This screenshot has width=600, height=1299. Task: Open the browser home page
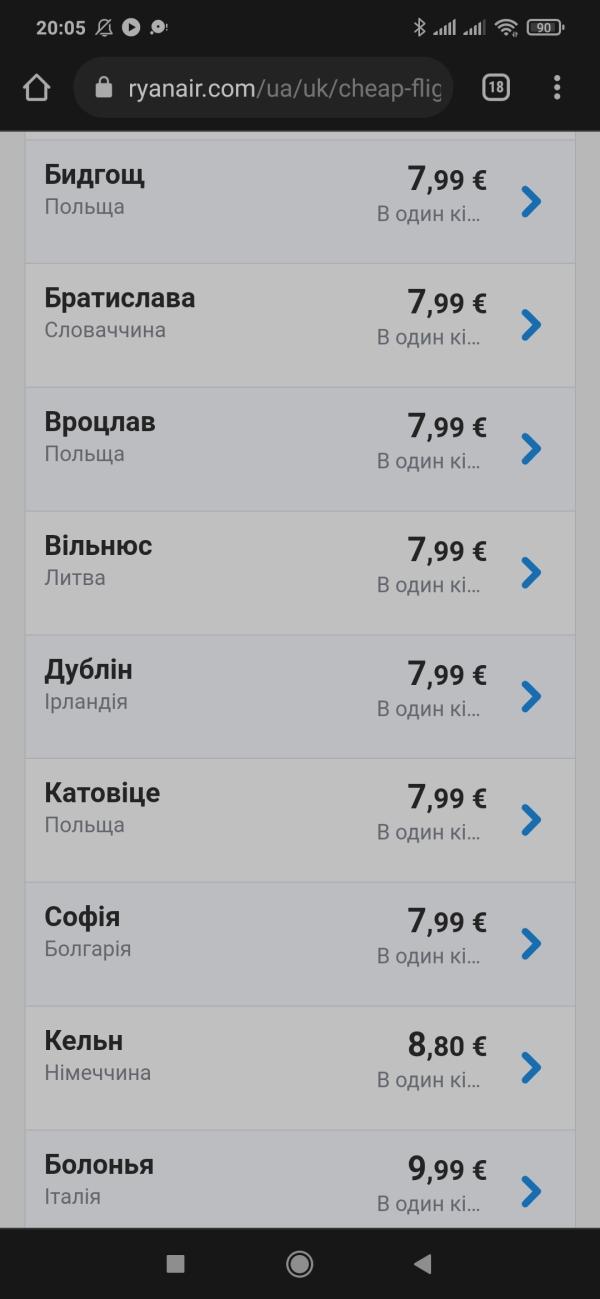36,88
